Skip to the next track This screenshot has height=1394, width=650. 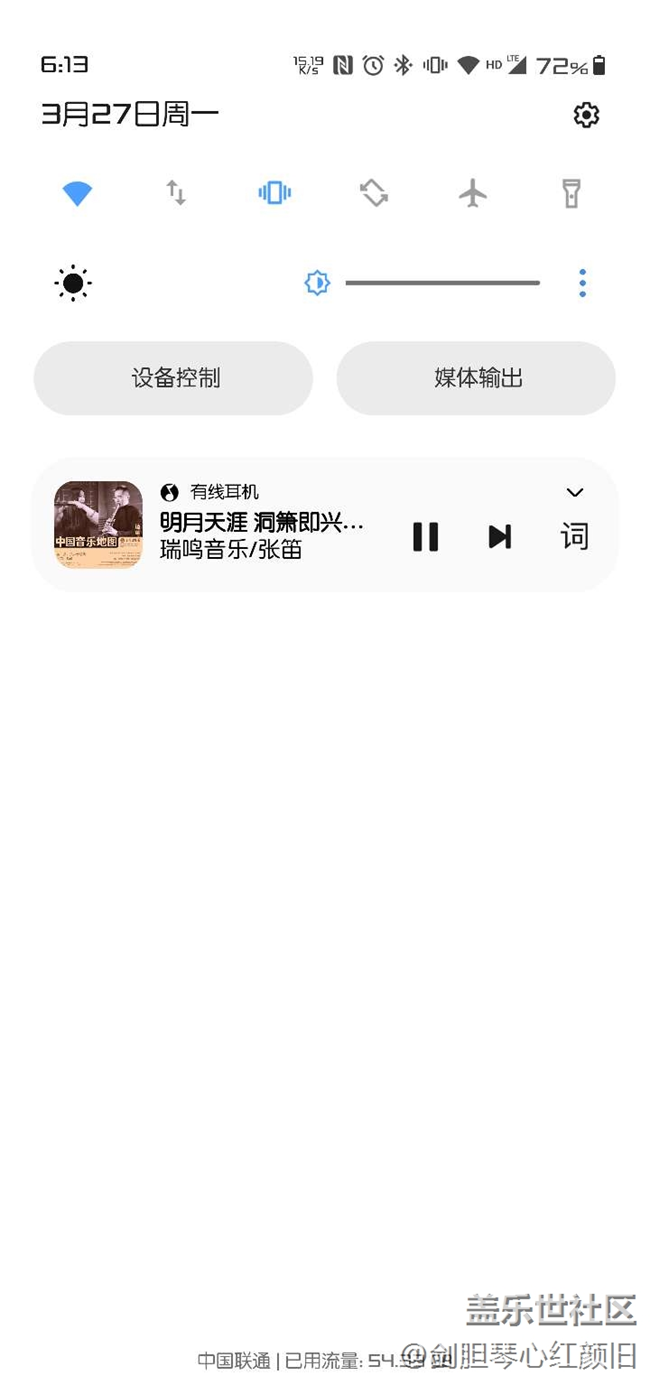click(x=500, y=537)
